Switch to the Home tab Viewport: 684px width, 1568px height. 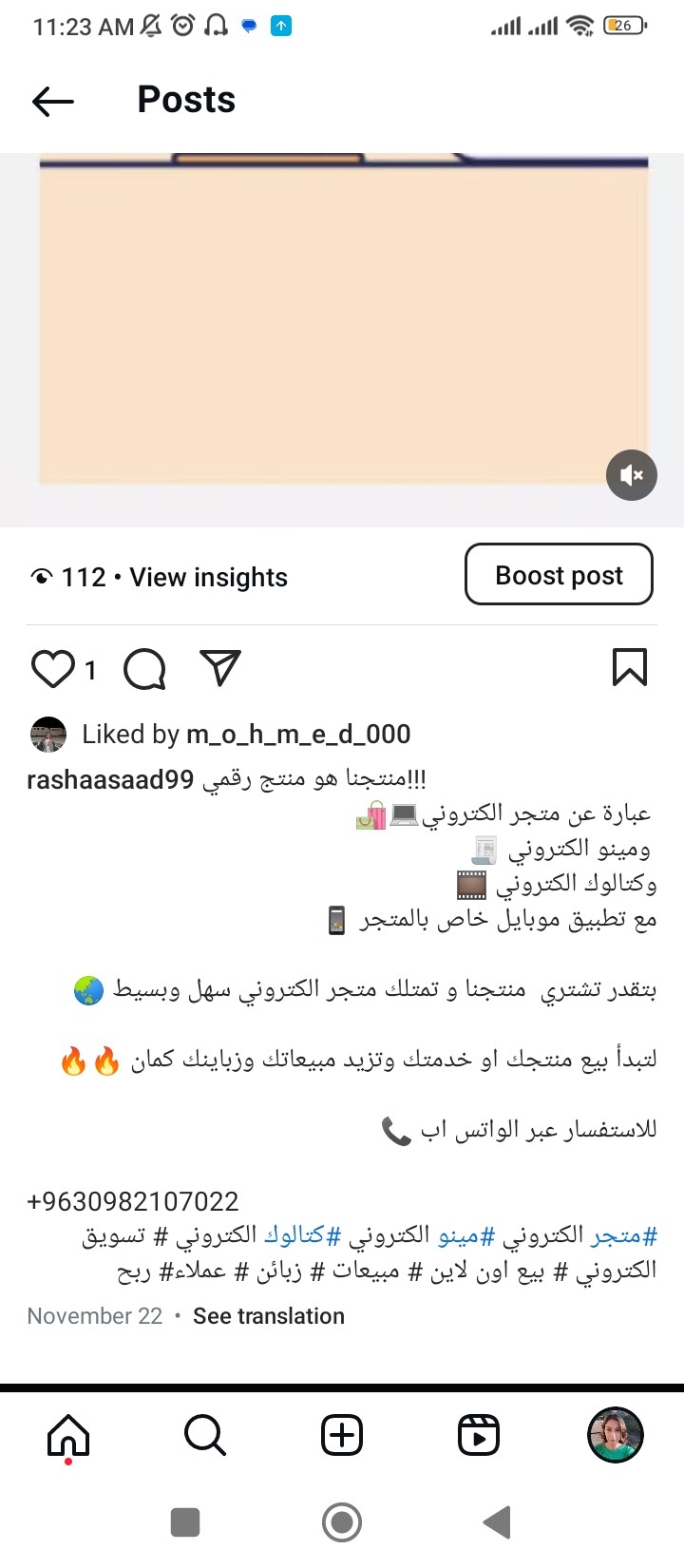68,1436
